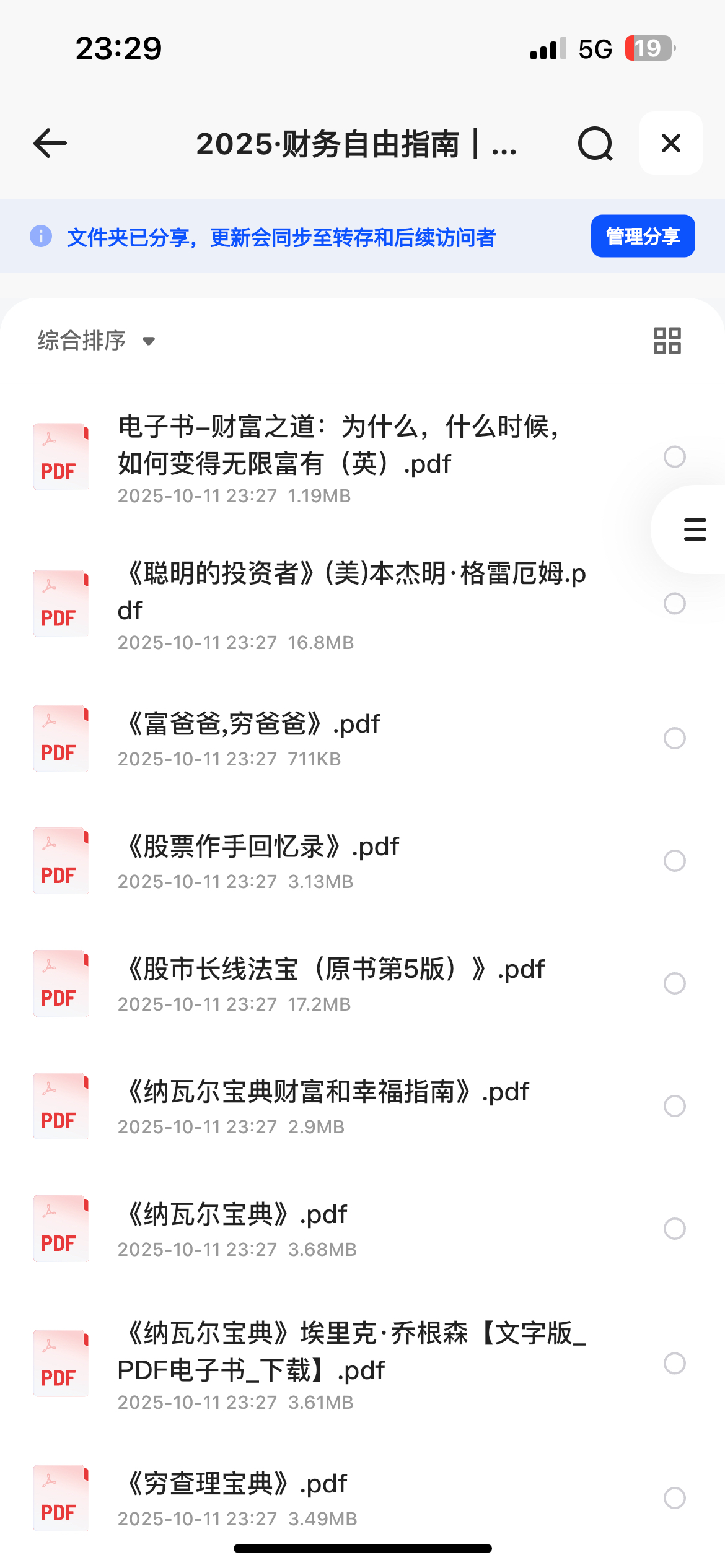
Task: Go back using the top-left arrow
Action: [50, 144]
